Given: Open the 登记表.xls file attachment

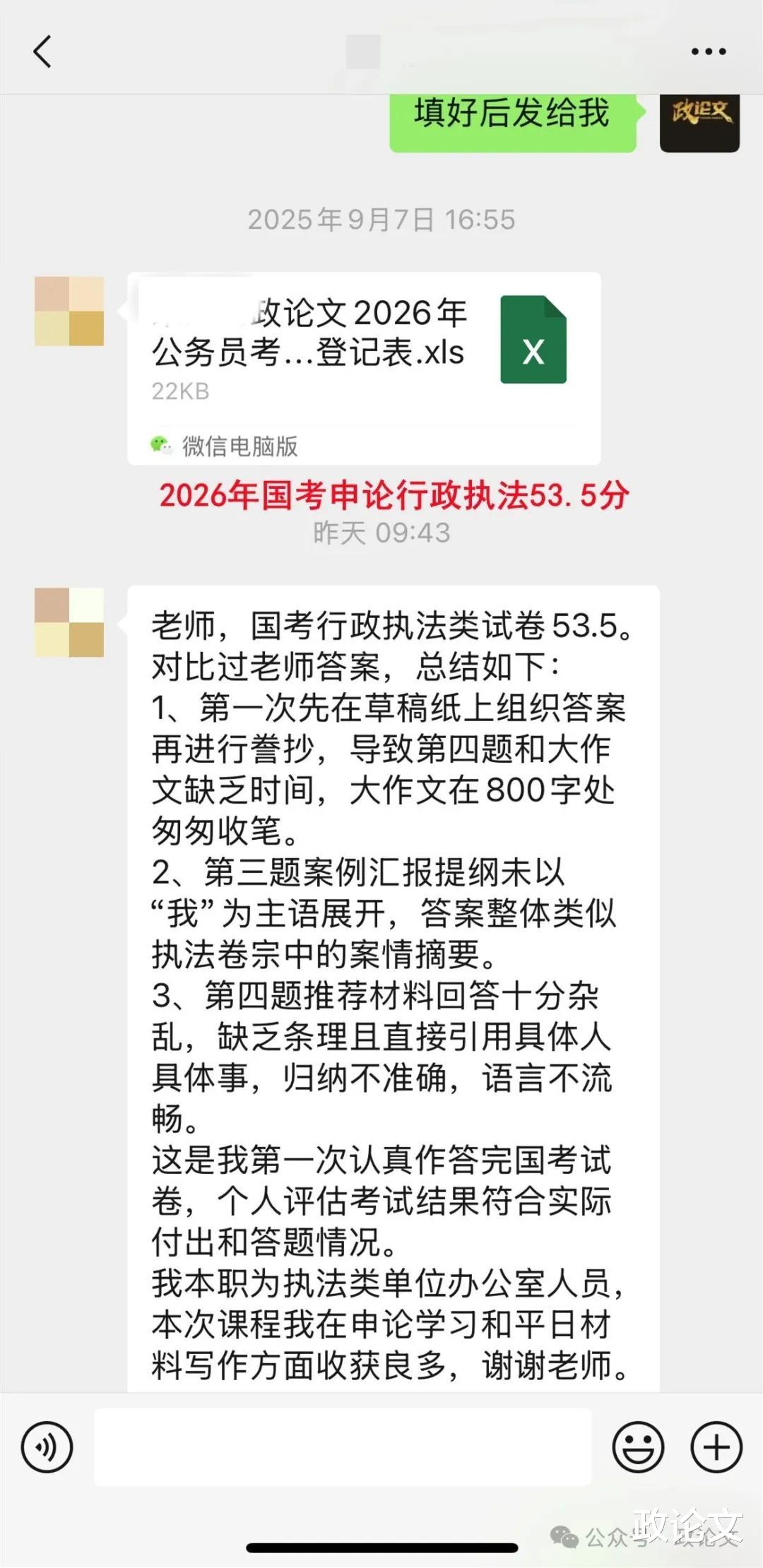Looking at the screenshot, I should click(x=364, y=368).
